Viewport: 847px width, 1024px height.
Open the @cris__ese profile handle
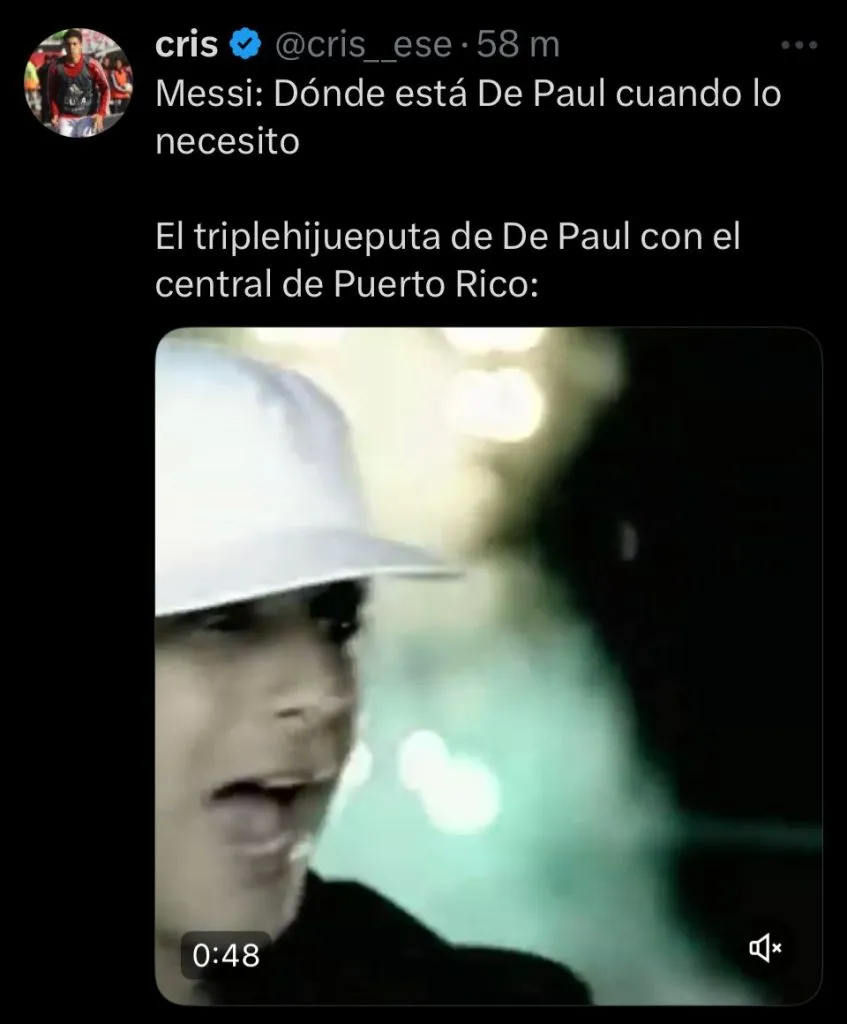click(x=362, y=45)
